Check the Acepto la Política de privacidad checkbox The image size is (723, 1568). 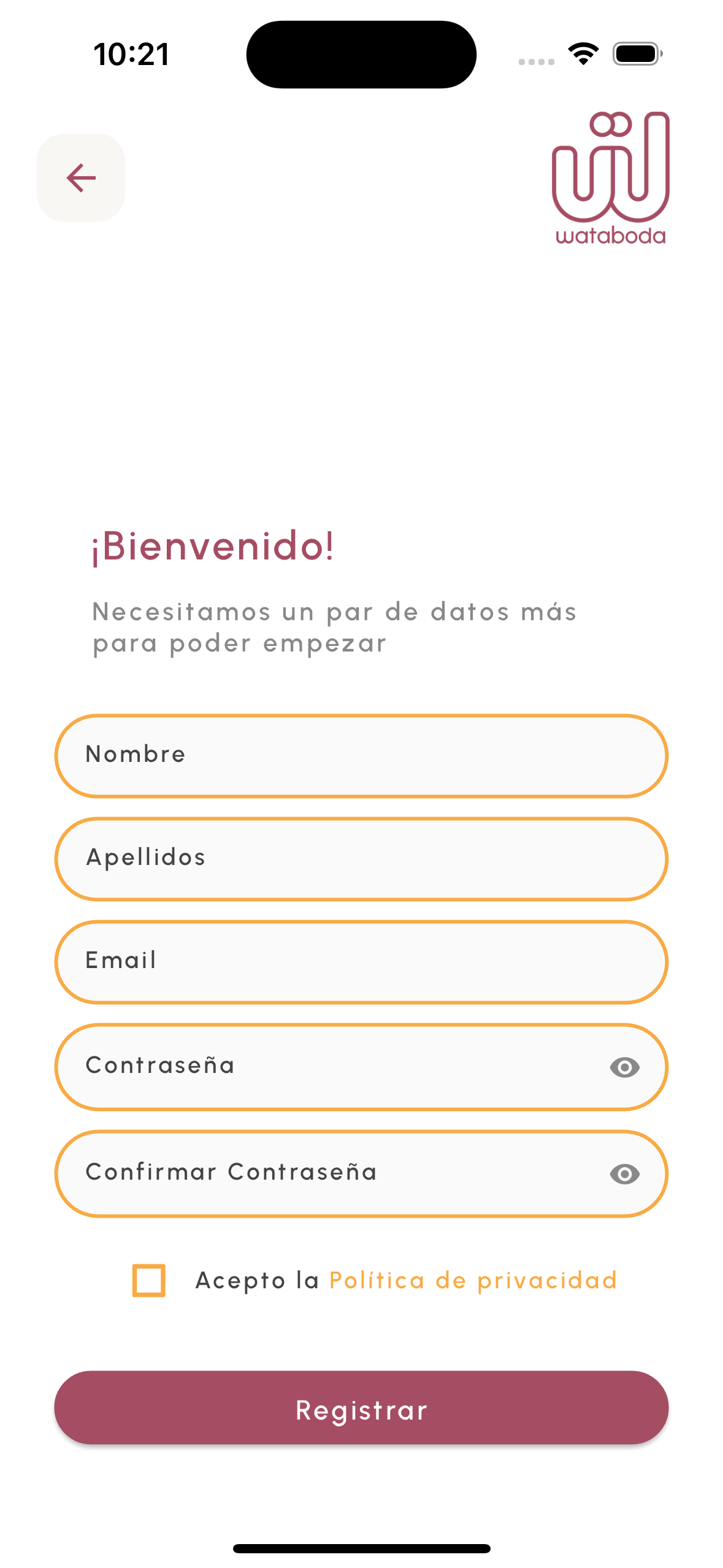point(149,1280)
